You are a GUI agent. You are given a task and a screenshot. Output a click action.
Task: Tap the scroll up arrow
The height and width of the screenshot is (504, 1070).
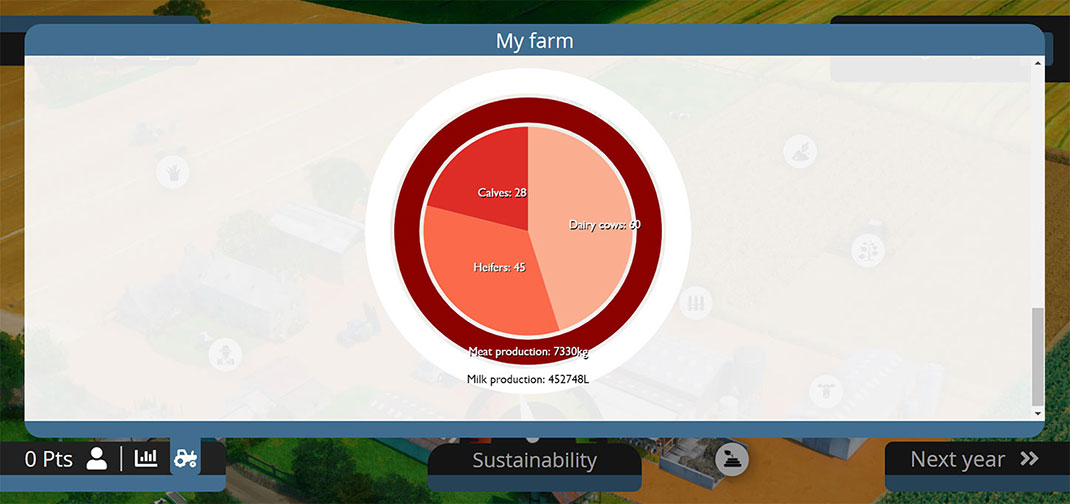1037,63
